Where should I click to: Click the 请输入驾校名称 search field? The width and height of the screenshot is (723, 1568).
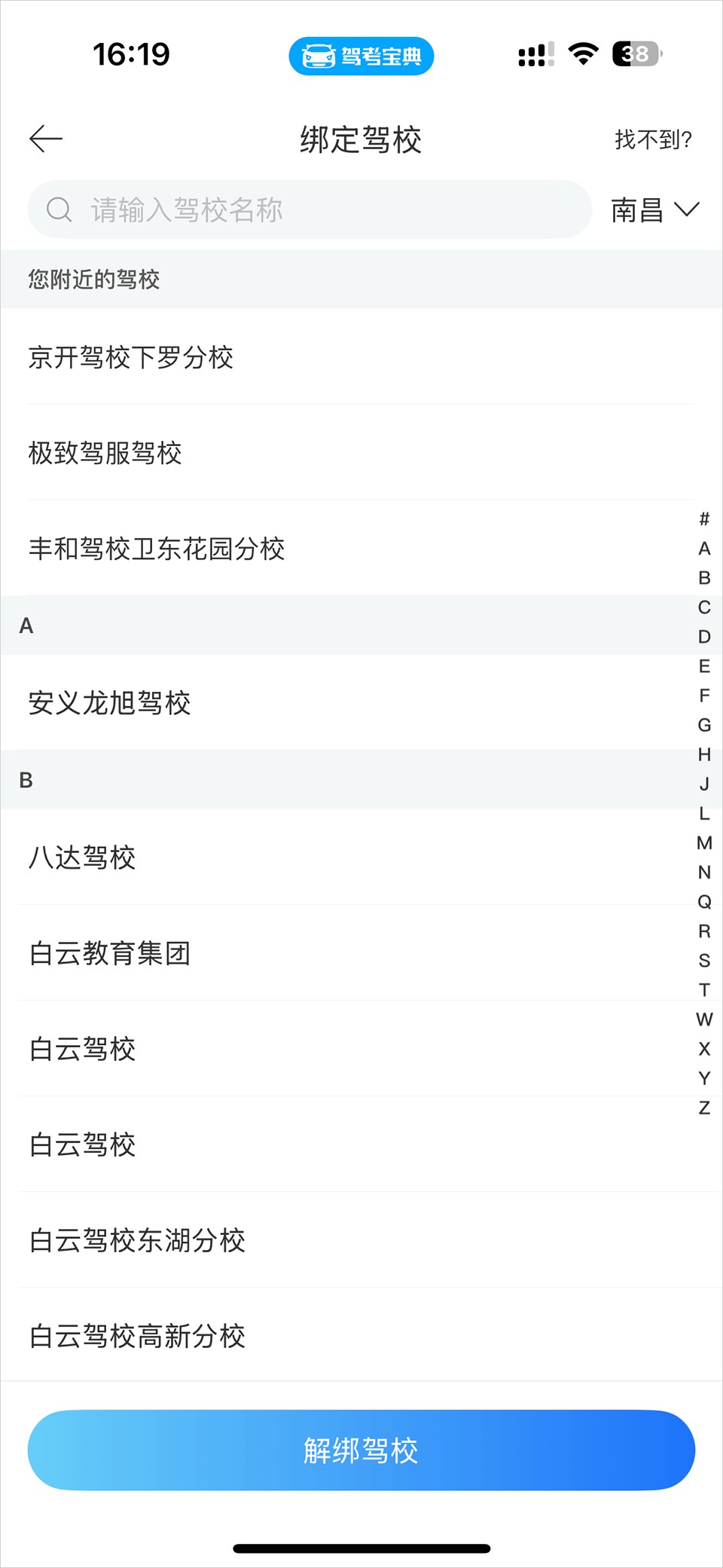301,208
